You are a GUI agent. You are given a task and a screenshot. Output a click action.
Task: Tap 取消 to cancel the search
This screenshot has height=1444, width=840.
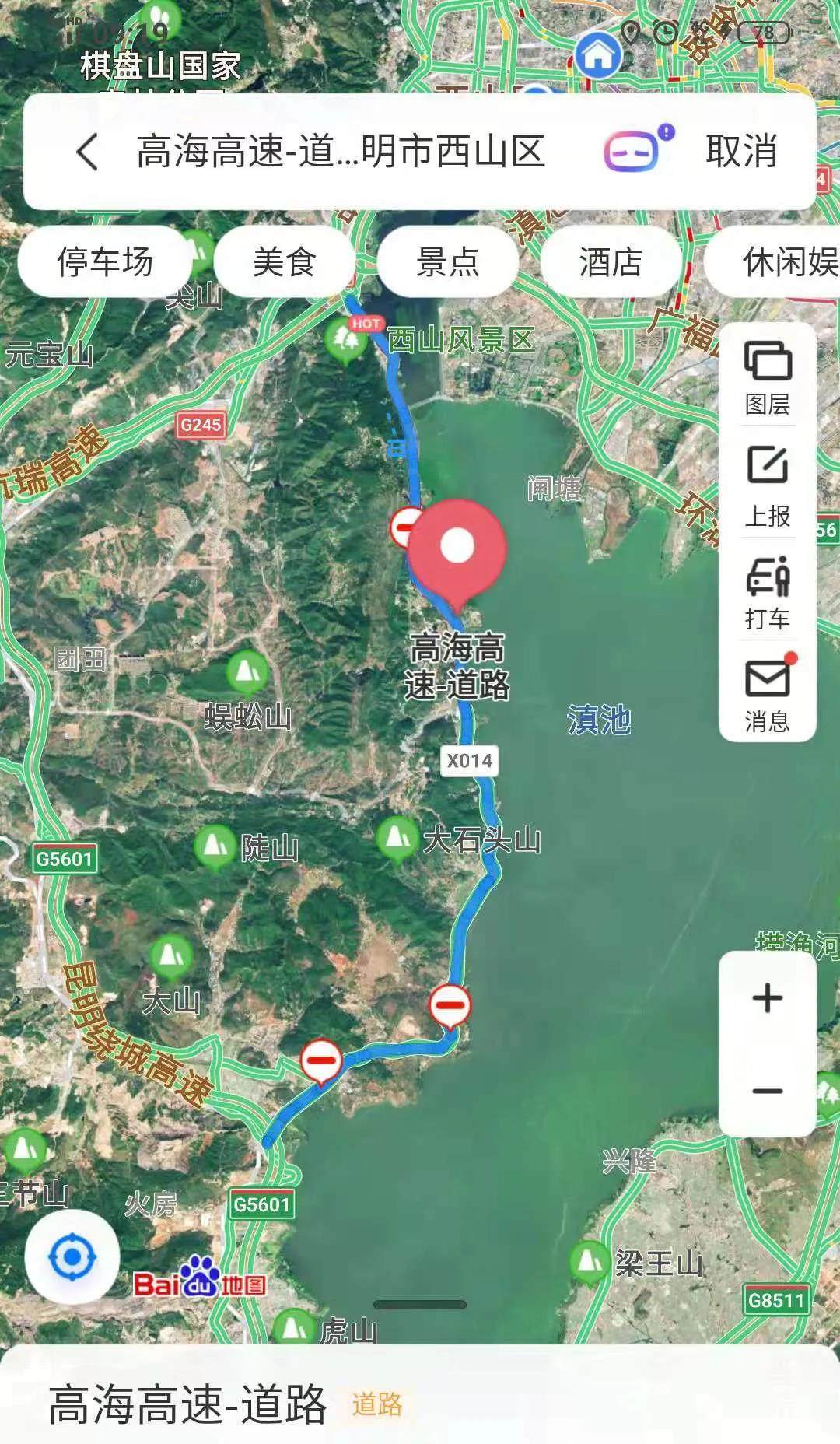741,152
